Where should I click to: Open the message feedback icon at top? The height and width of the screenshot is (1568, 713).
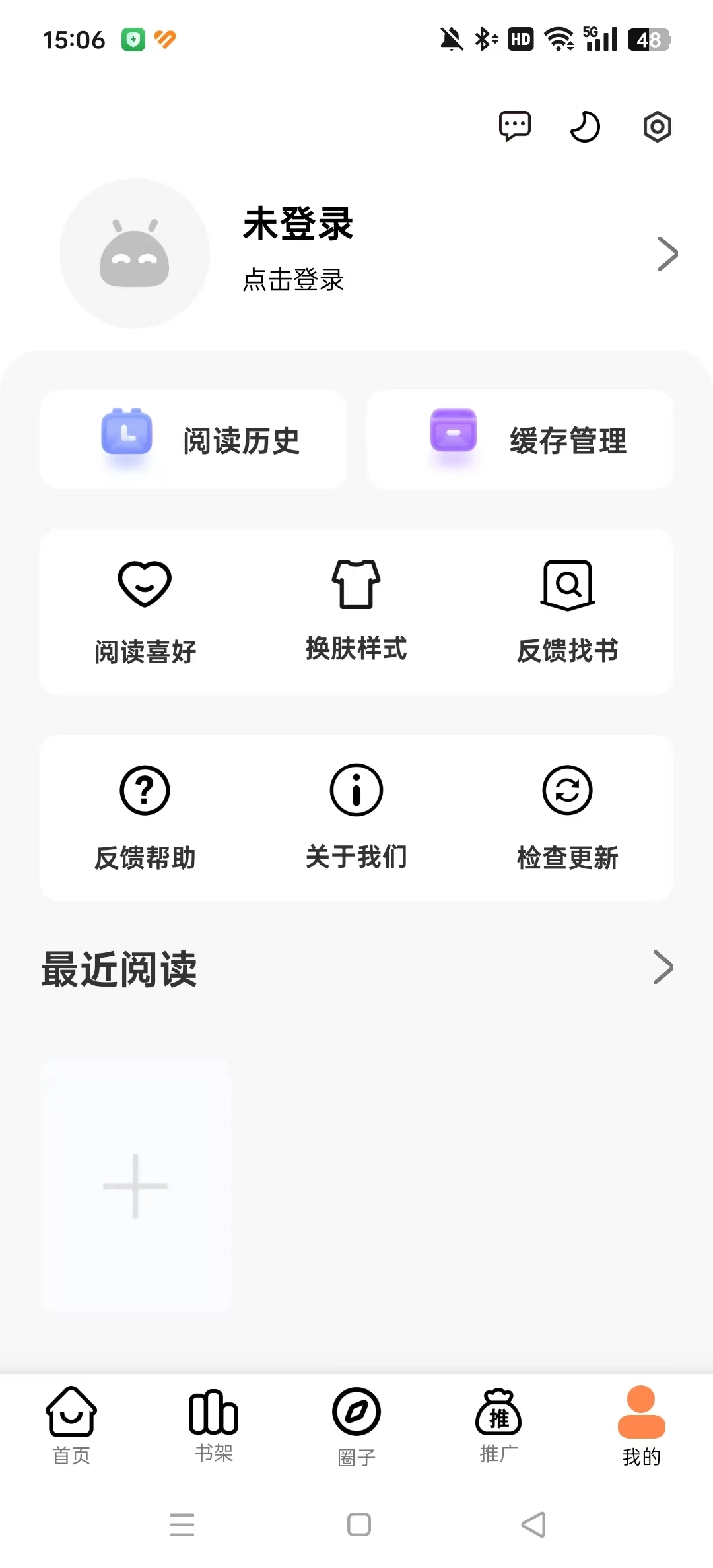click(514, 127)
